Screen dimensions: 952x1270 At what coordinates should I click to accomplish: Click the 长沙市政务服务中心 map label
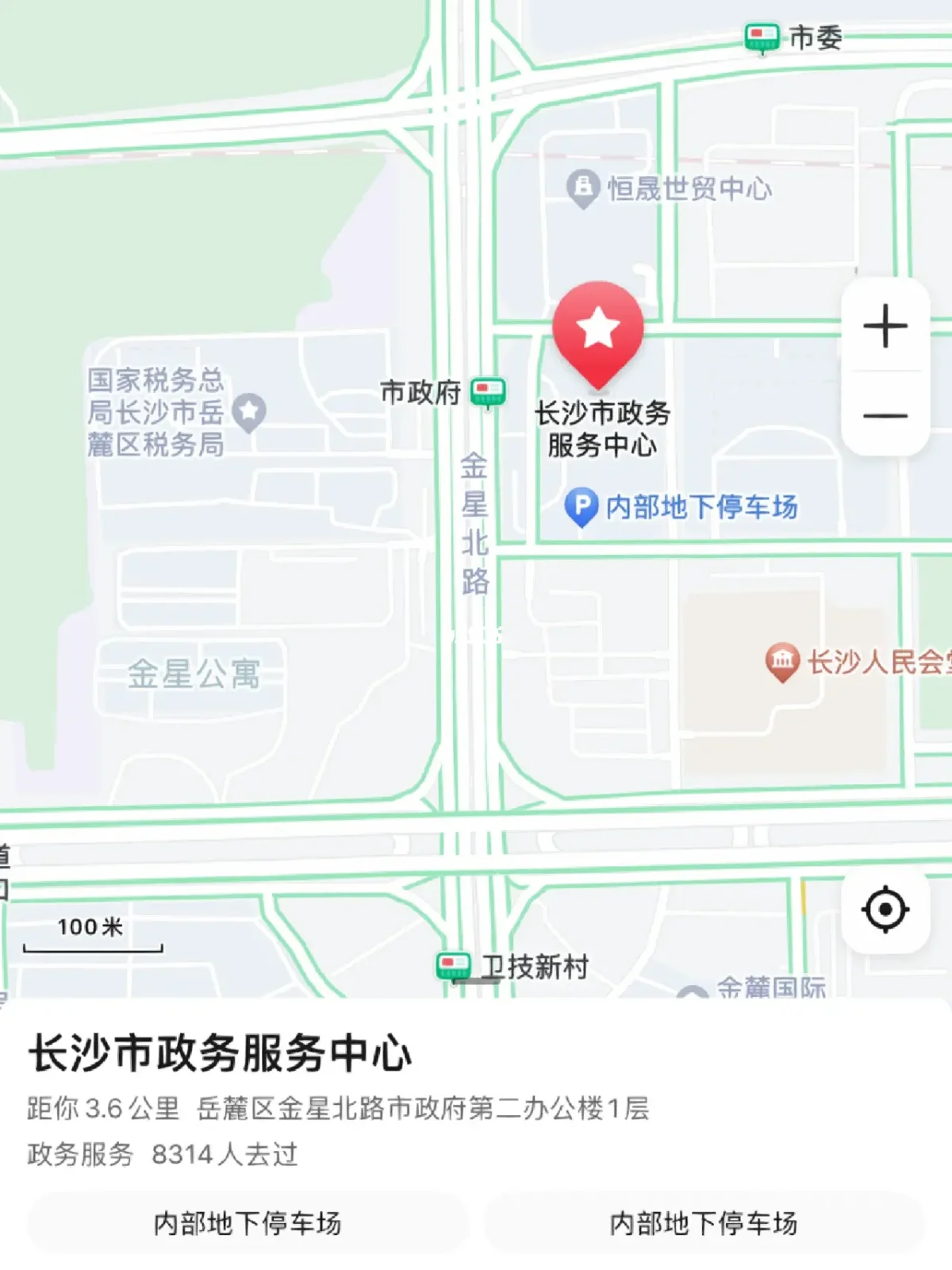click(x=604, y=429)
